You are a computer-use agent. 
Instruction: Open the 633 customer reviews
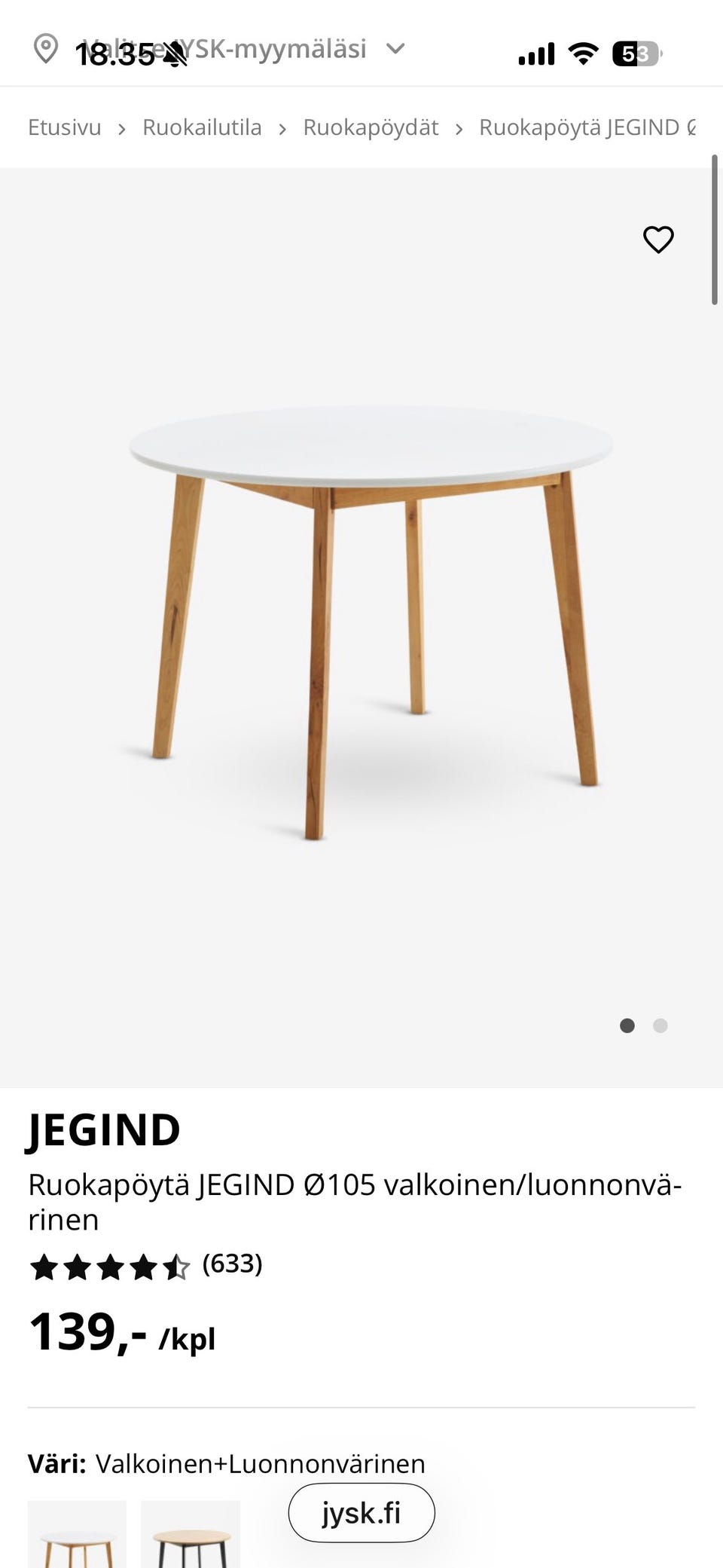click(x=232, y=1264)
